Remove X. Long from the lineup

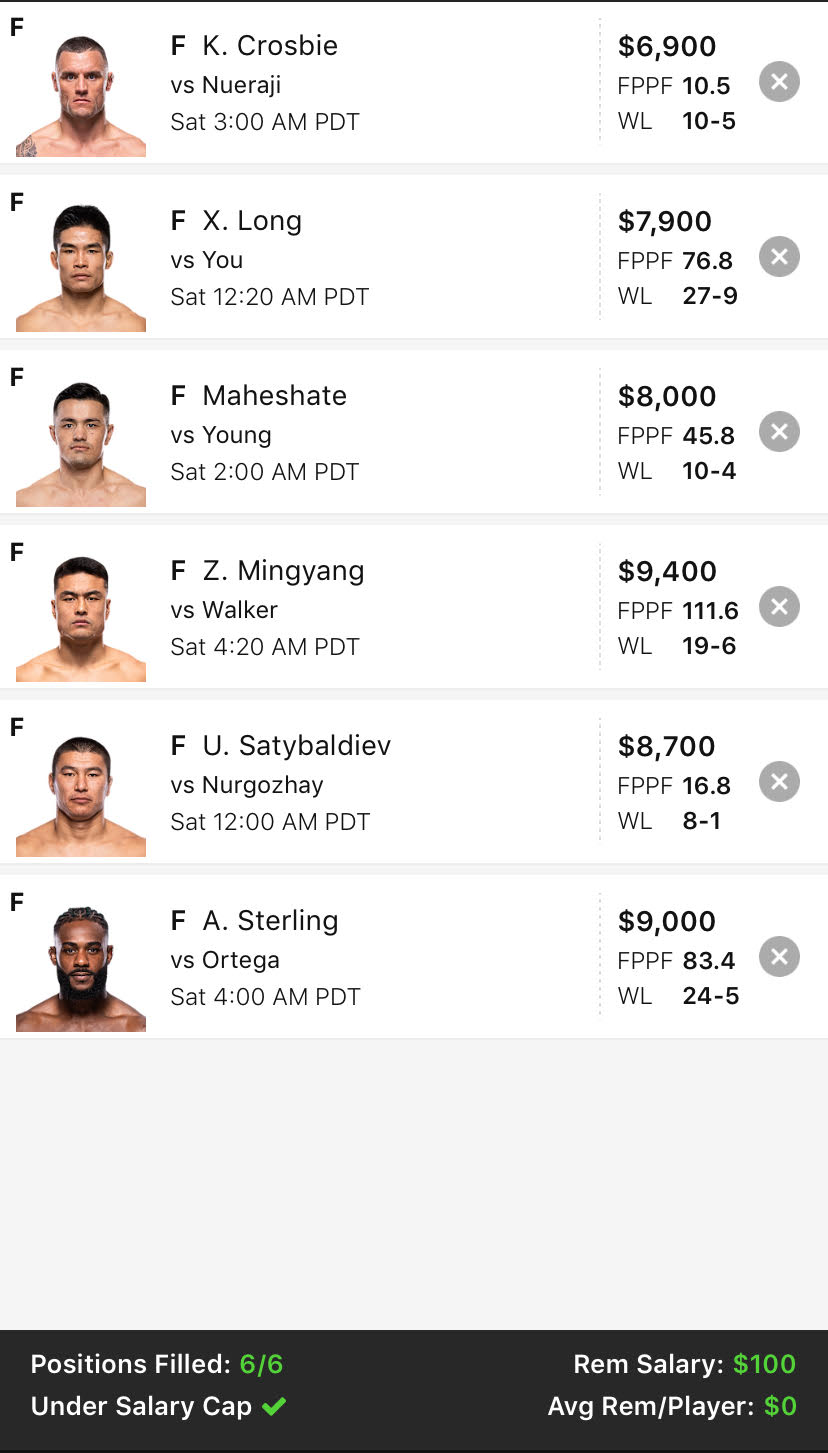click(779, 257)
